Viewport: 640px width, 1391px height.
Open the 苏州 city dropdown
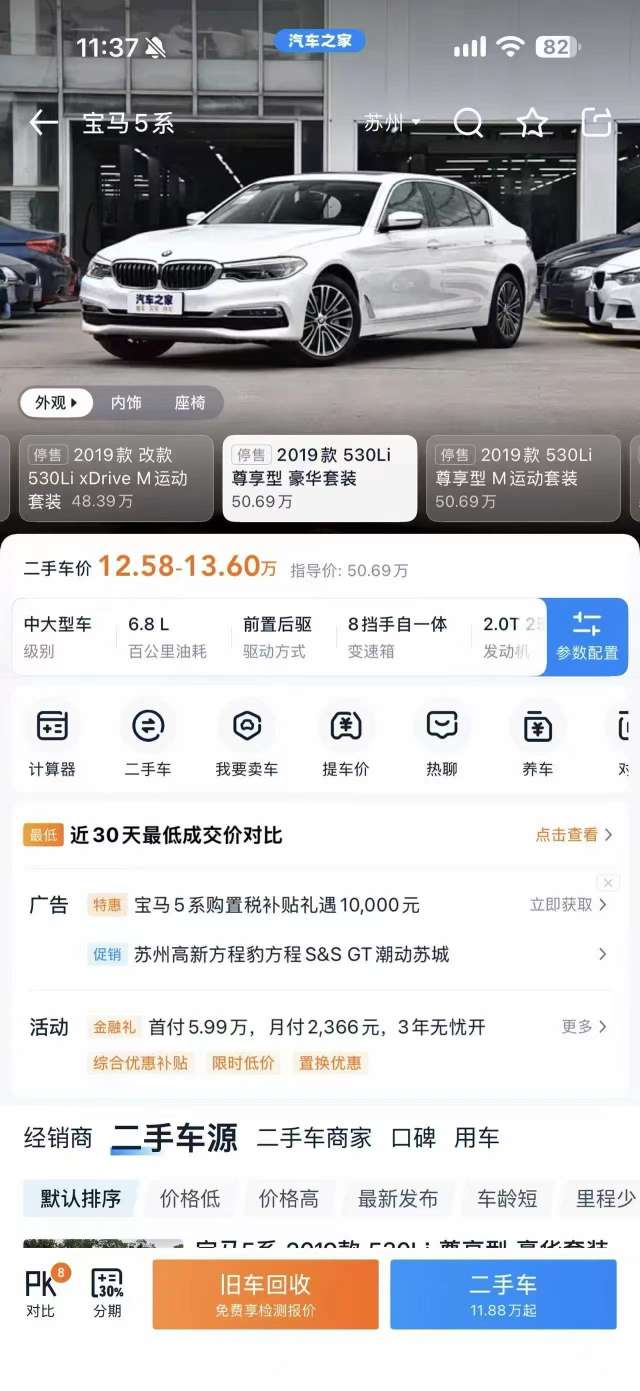click(x=392, y=123)
